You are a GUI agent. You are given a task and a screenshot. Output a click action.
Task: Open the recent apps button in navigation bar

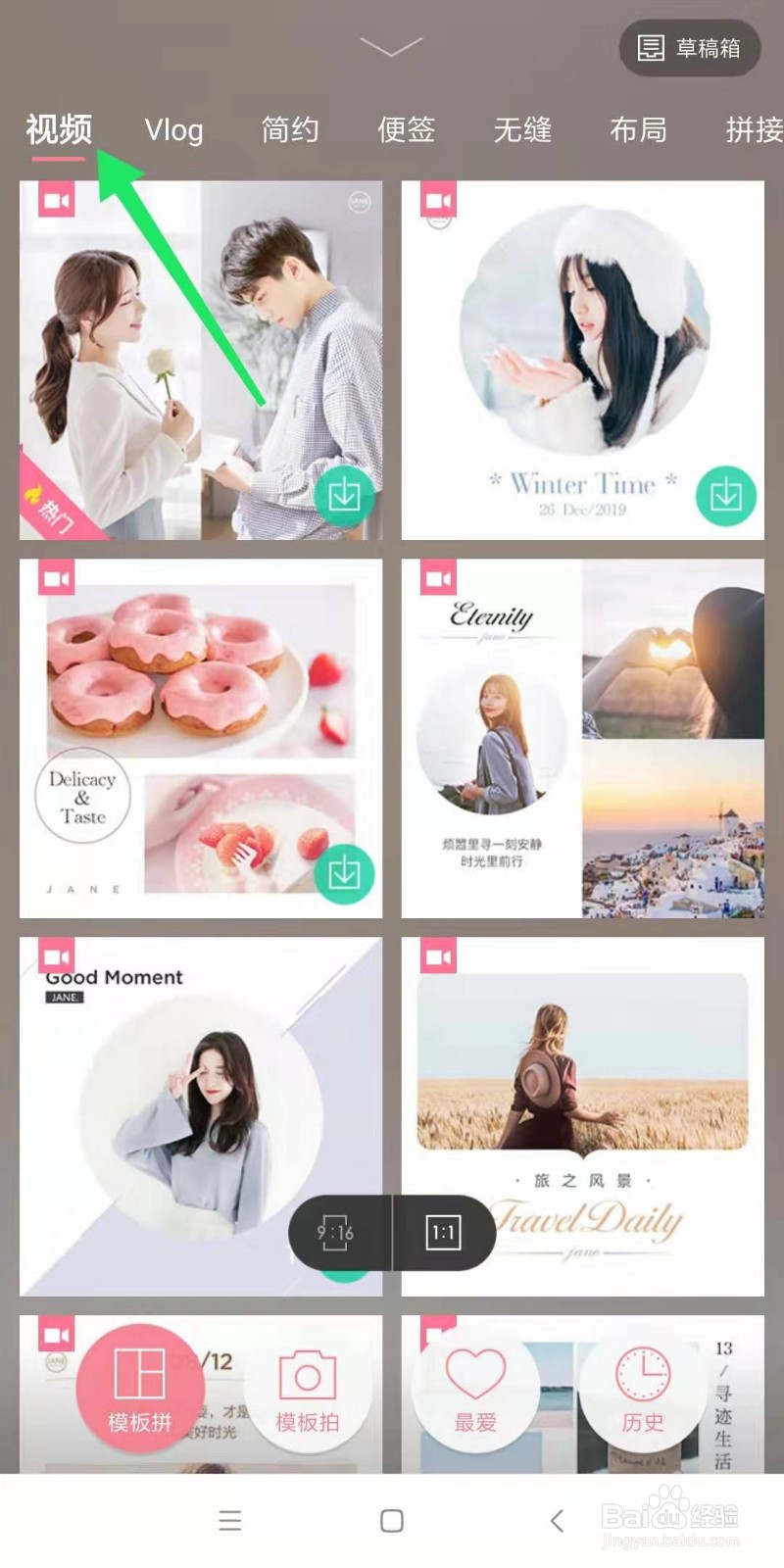click(229, 1520)
